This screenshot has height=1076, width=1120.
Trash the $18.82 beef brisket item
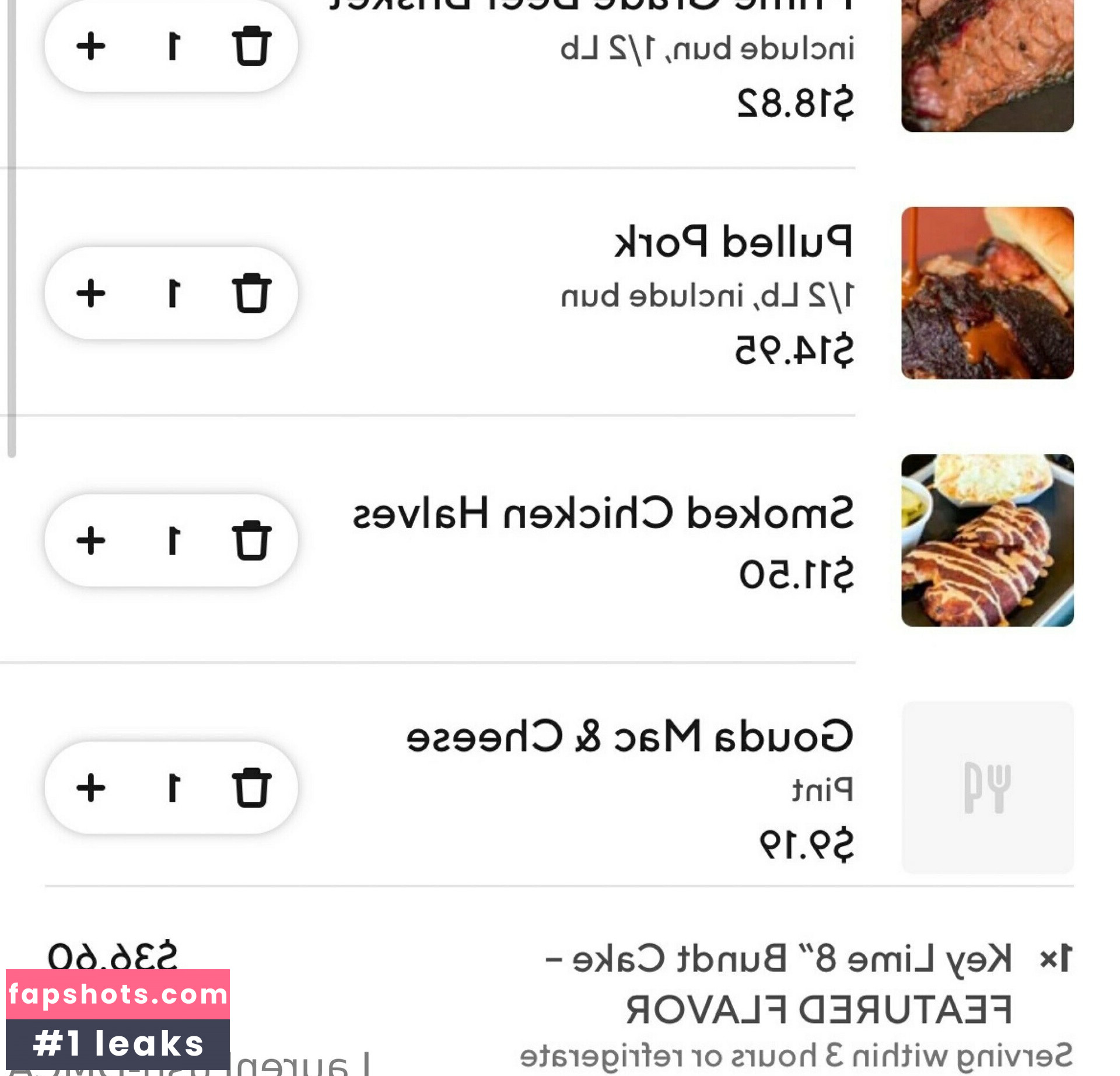[251, 46]
